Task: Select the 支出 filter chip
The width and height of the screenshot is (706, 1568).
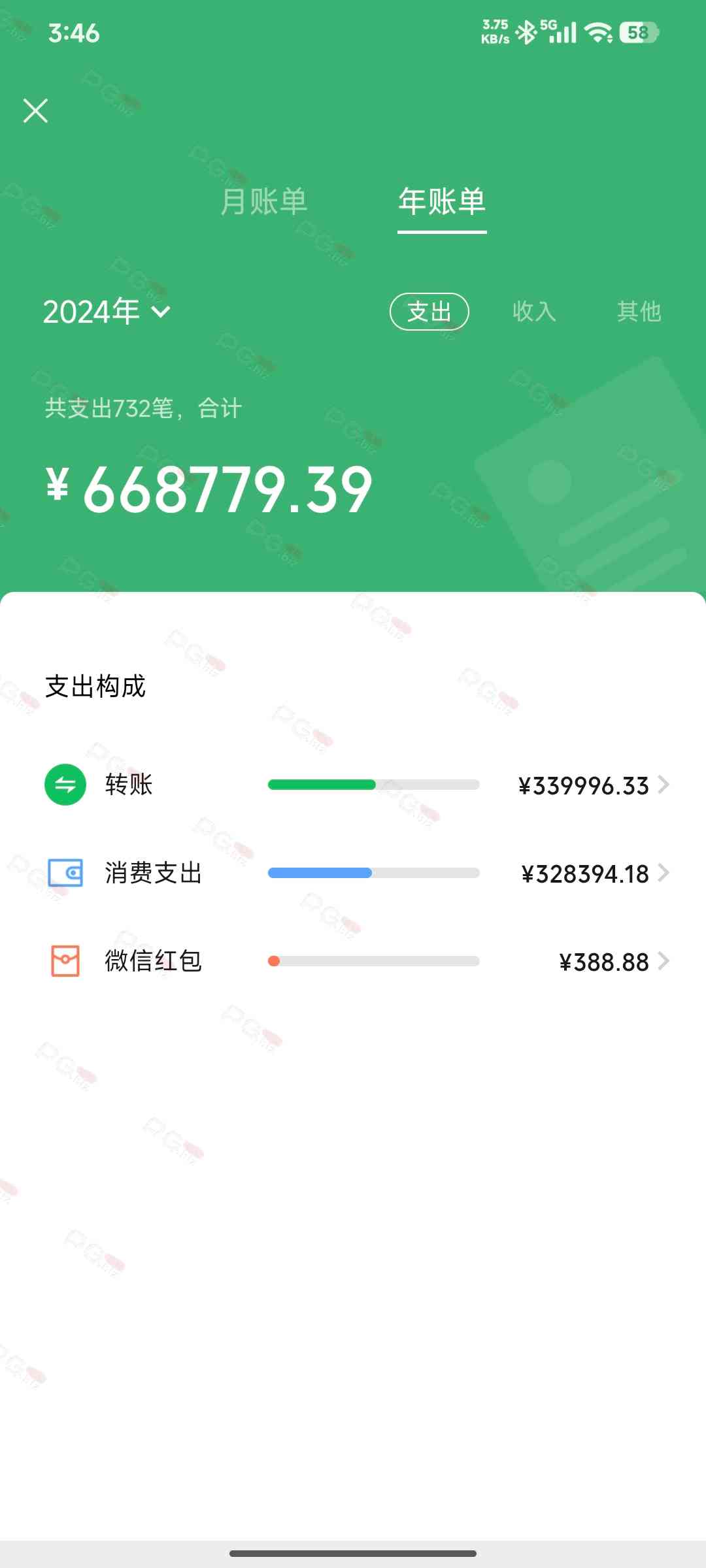Action: point(429,312)
